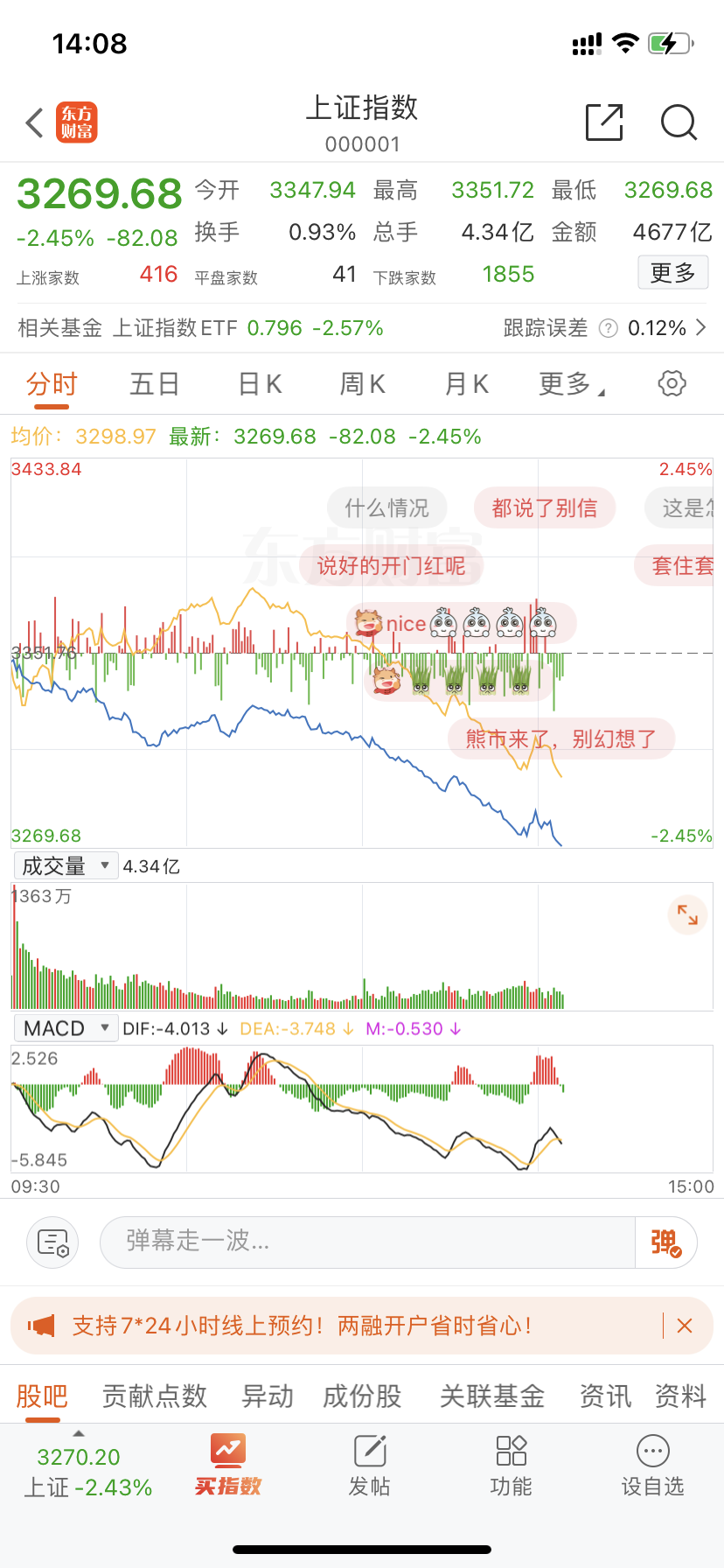Change the 成交量 indicator dropdown
724x1568 pixels.
point(66,866)
